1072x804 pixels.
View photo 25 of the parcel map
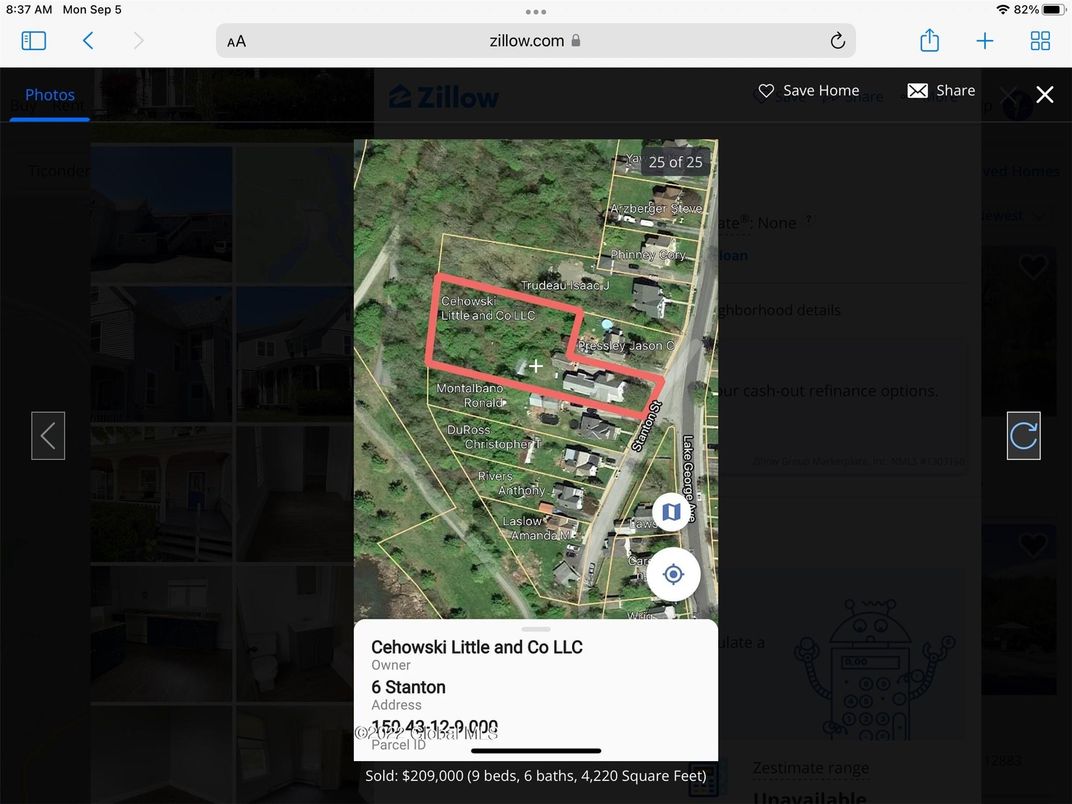coord(535,380)
